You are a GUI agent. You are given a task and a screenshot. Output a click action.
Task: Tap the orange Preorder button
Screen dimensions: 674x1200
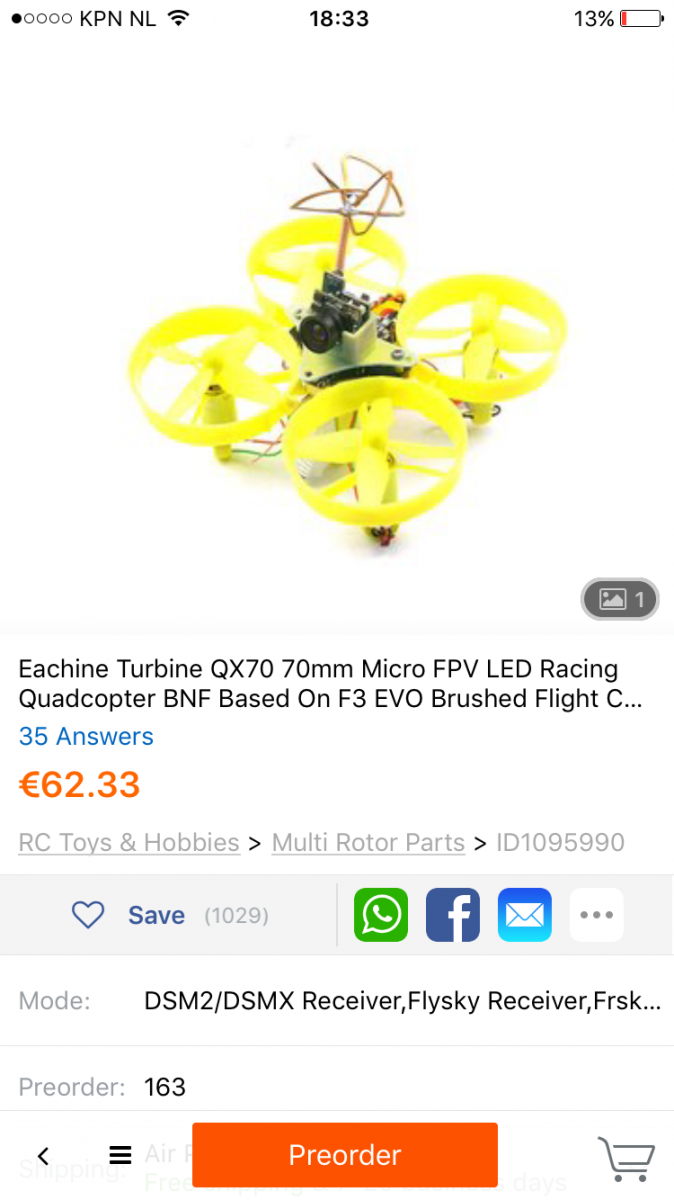345,1155
